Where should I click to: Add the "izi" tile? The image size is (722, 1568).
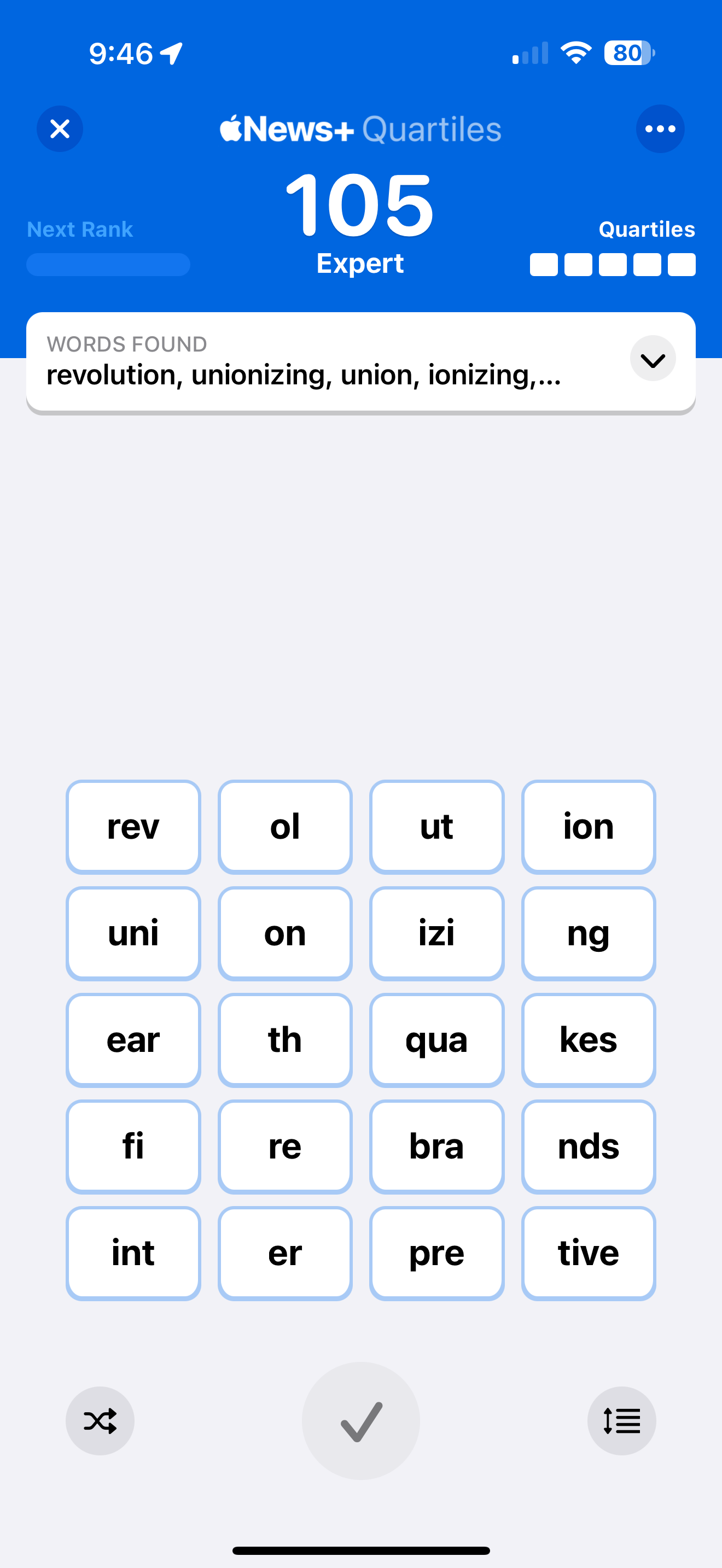[436, 933]
